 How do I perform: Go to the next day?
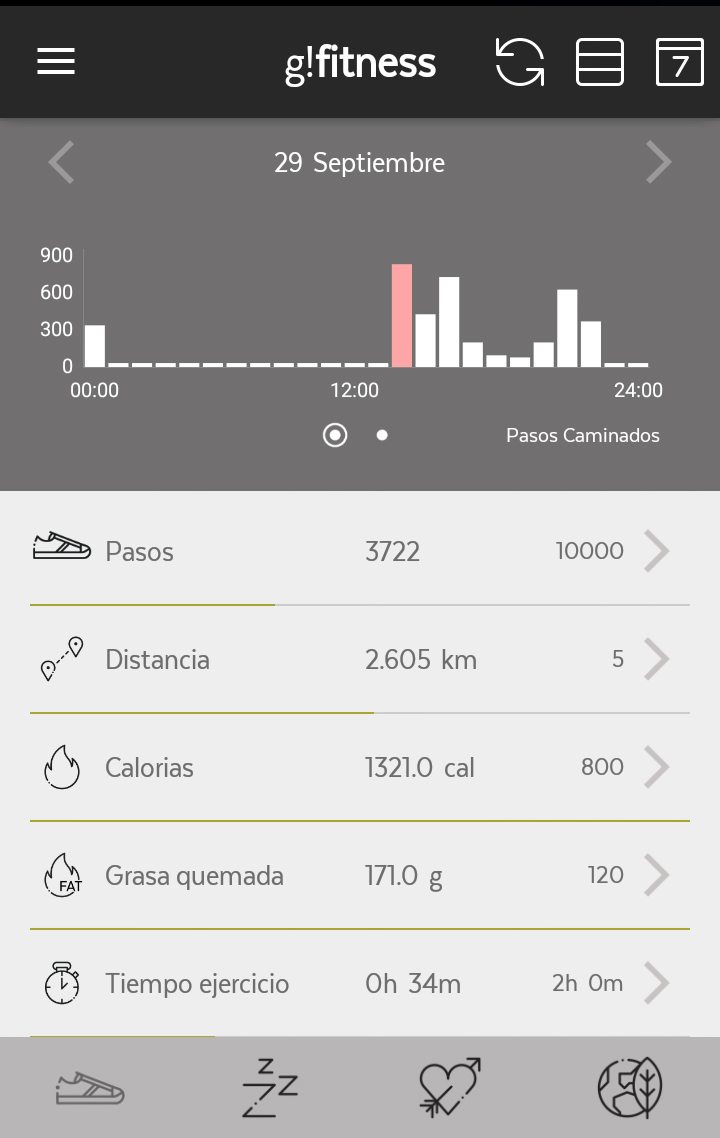pos(658,162)
